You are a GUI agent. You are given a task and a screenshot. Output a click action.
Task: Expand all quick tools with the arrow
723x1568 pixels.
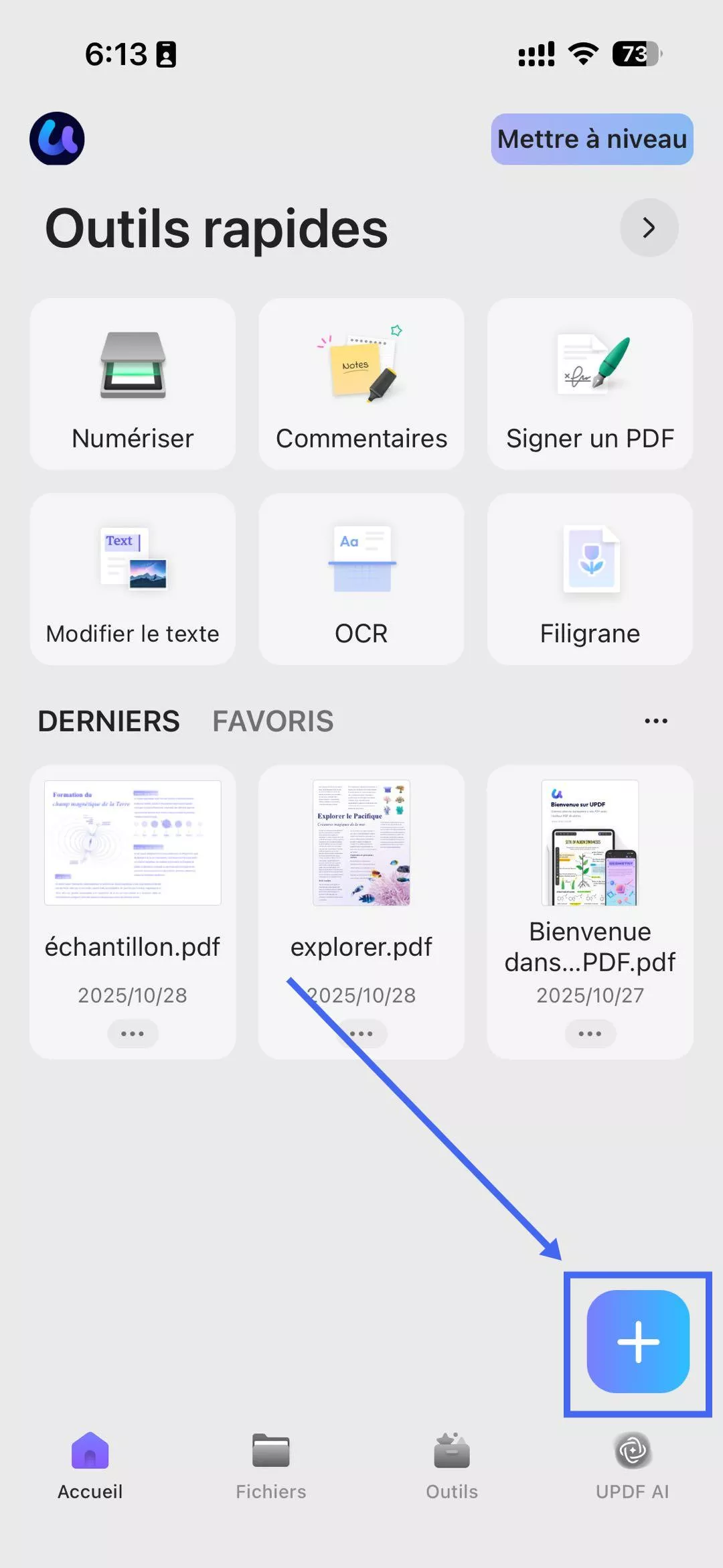(x=647, y=228)
